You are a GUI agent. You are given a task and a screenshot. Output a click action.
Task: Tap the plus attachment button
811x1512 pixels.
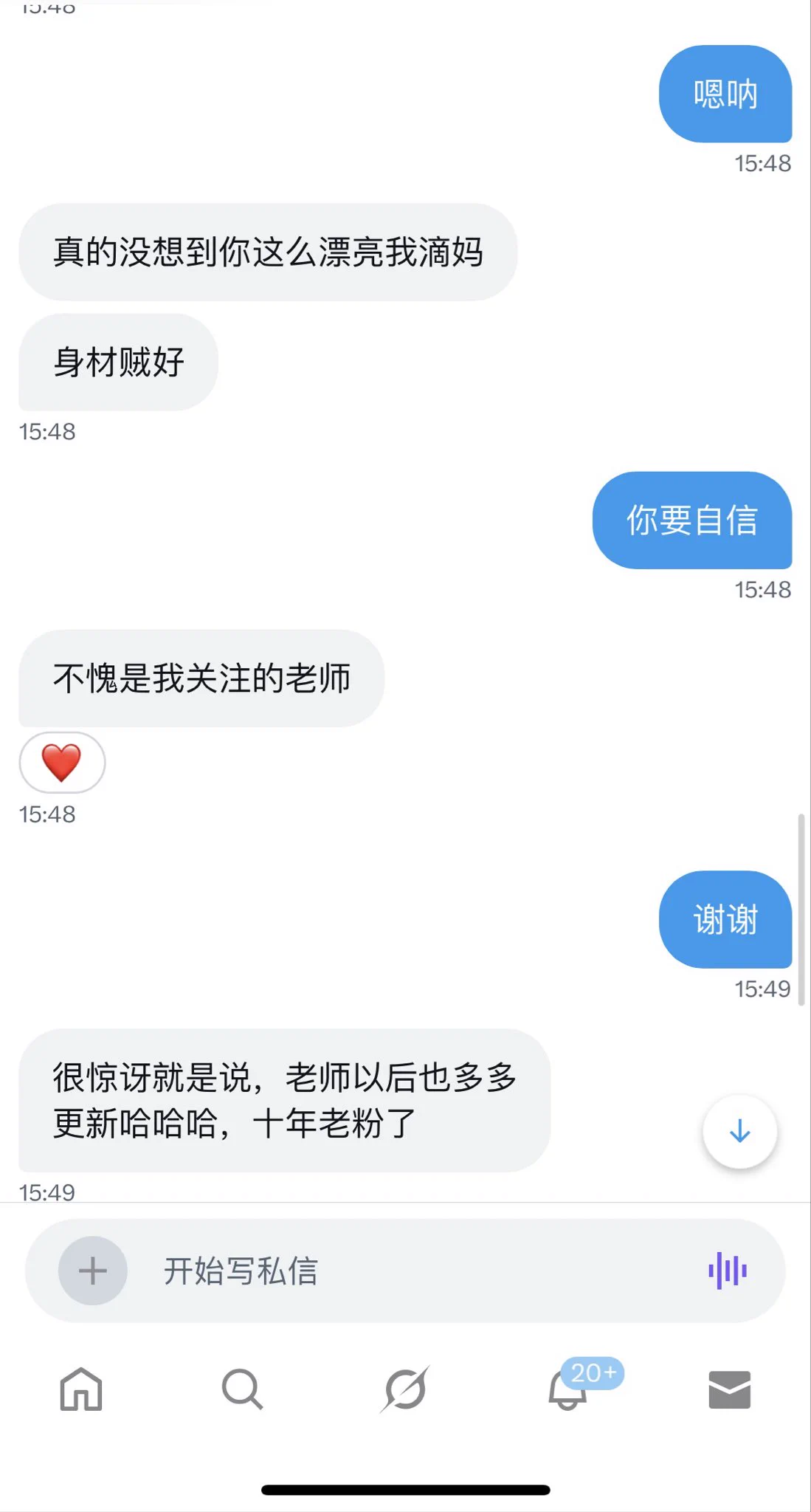coord(92,1271)
